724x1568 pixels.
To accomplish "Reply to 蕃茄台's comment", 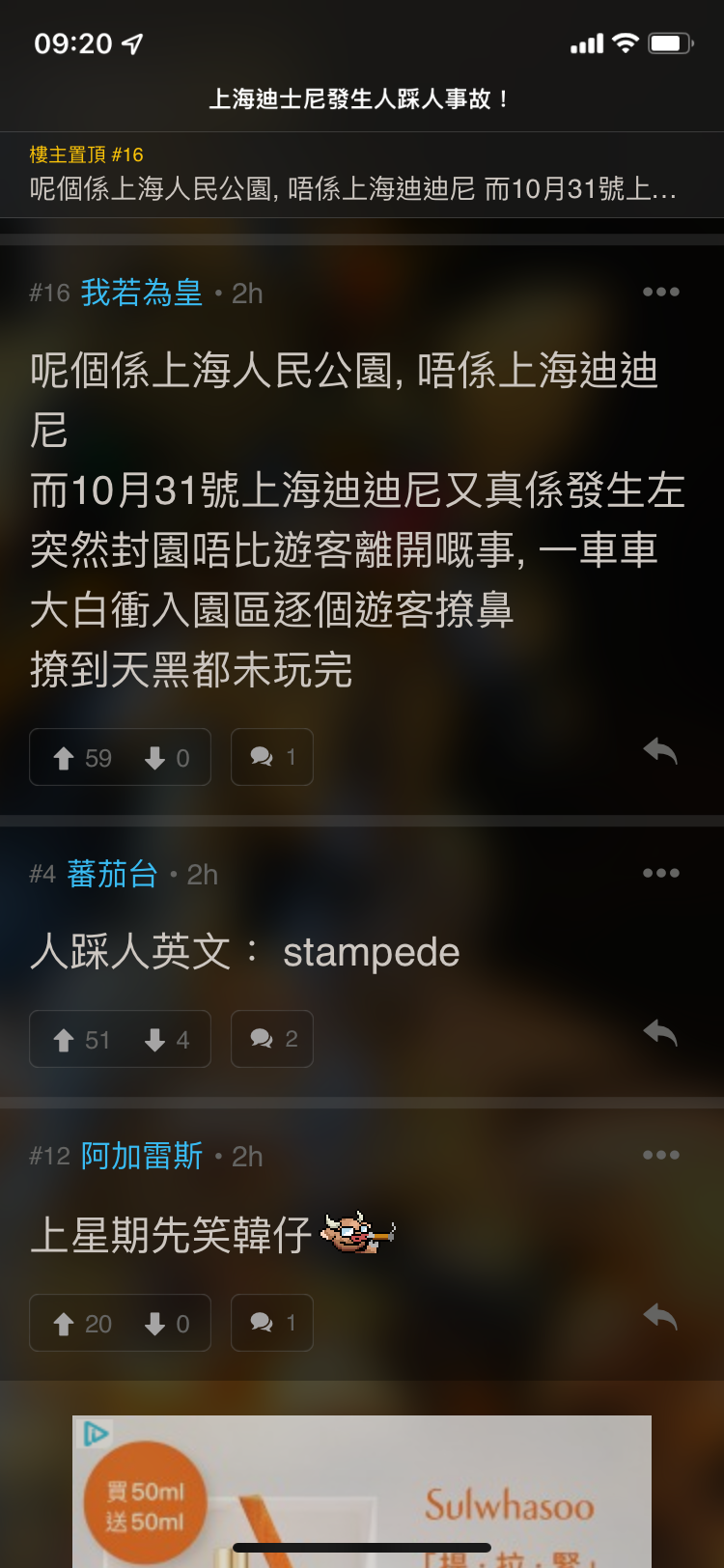I will [x=661, y=1033].
